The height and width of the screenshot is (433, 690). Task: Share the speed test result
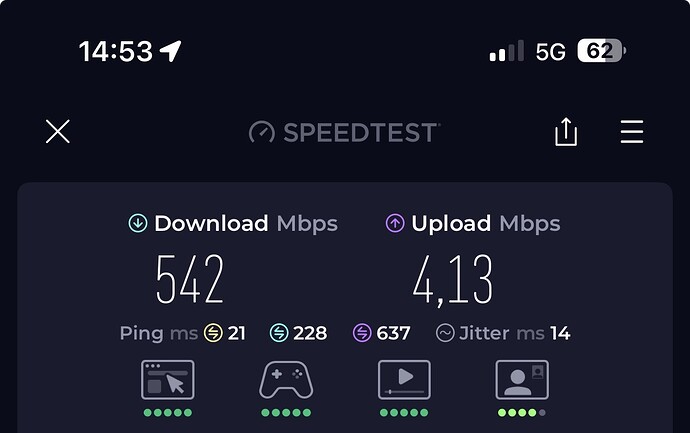(x=566, y=132)
